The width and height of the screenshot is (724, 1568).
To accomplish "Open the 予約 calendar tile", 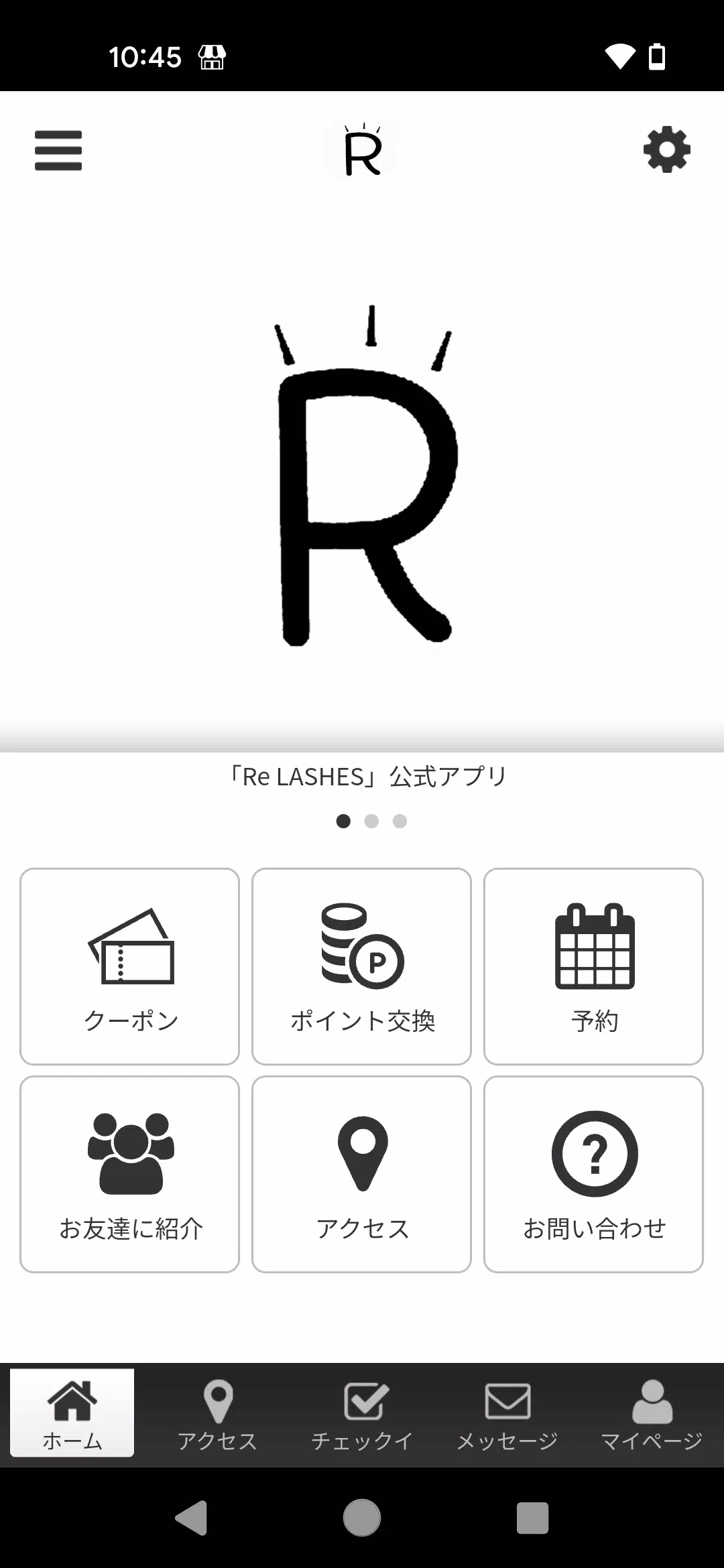I will point(593,966).
